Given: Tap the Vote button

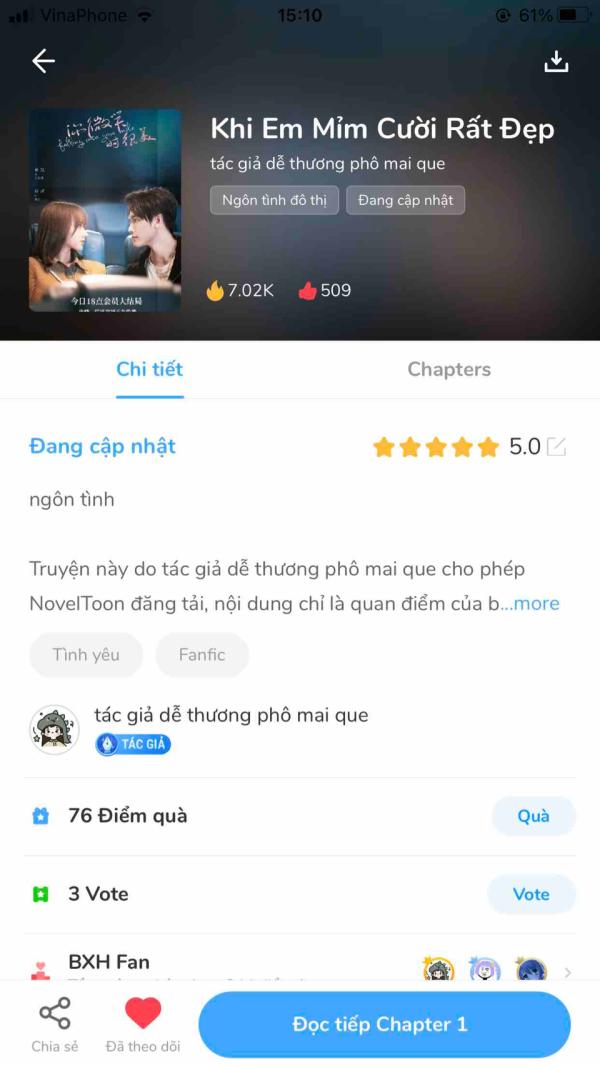Looking at the screenshot, I should [x=531, y=894].
